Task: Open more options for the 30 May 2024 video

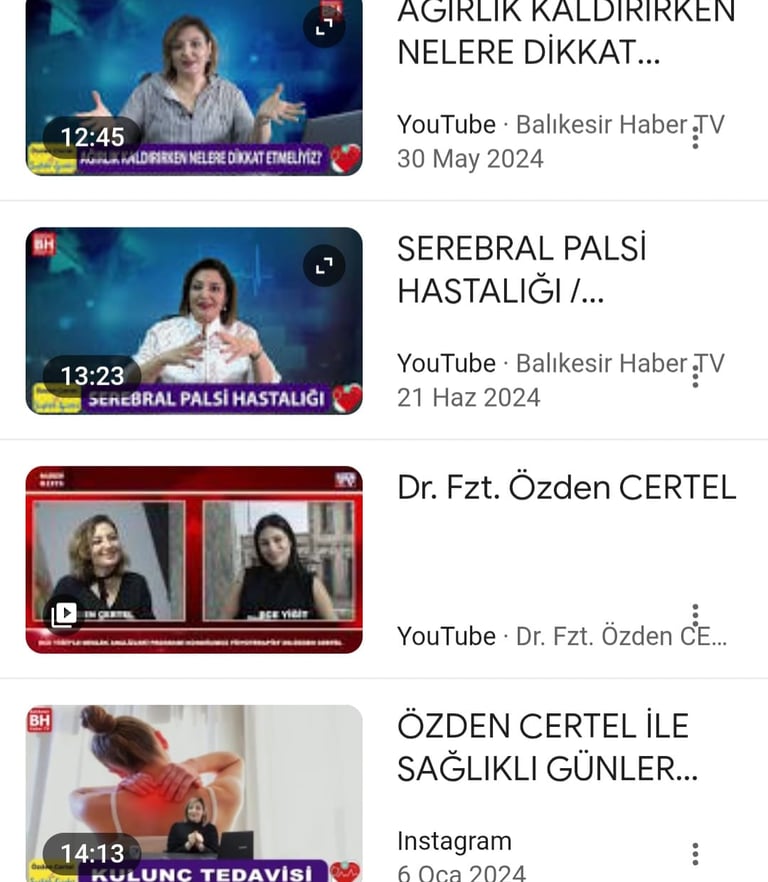Action: [x=695, y=138]
